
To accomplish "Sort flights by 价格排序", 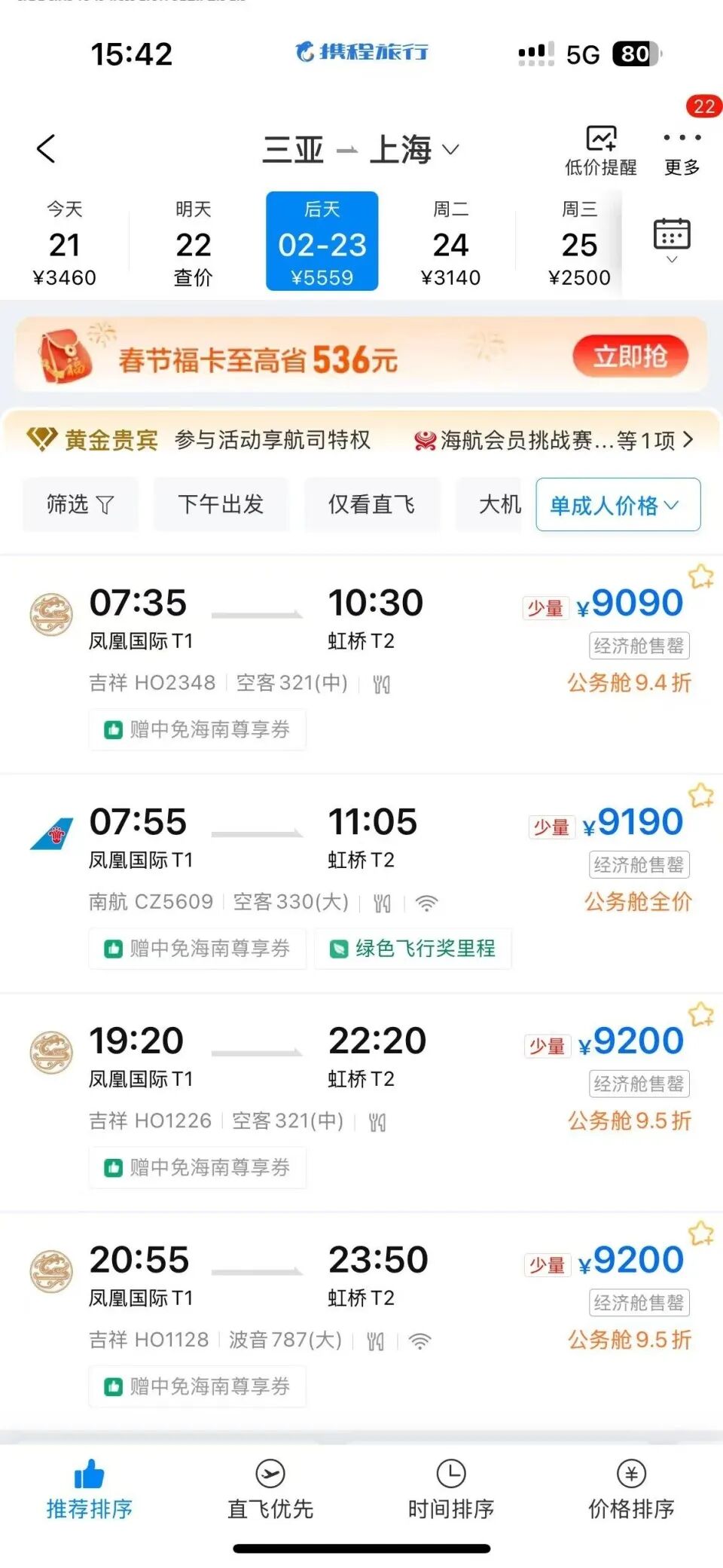I will (x=631, y=1490).
